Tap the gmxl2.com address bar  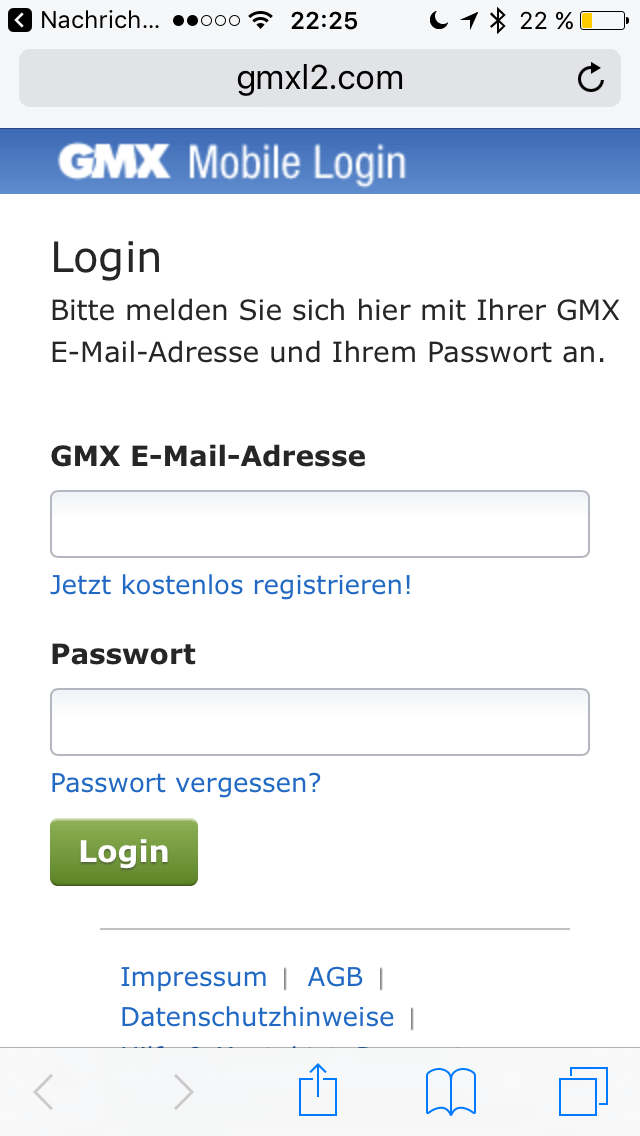pyautogui.click(x=320, y=78)
